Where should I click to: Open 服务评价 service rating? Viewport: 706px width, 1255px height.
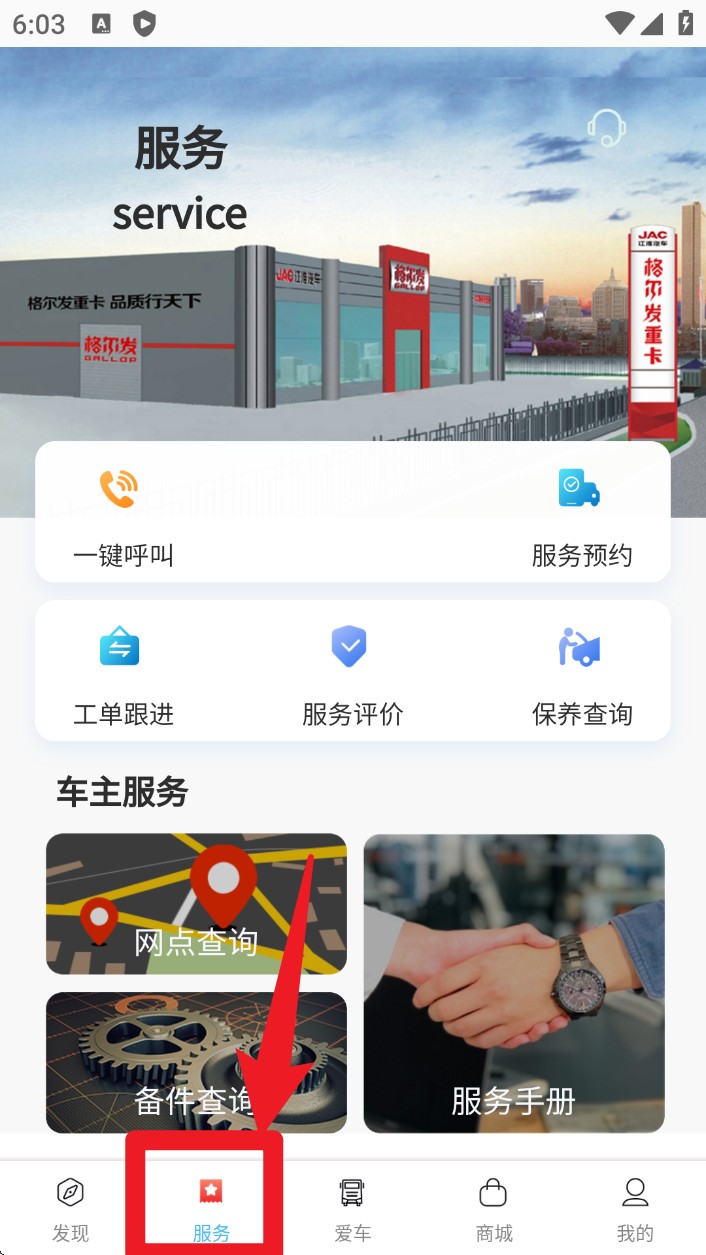(352, 673)
